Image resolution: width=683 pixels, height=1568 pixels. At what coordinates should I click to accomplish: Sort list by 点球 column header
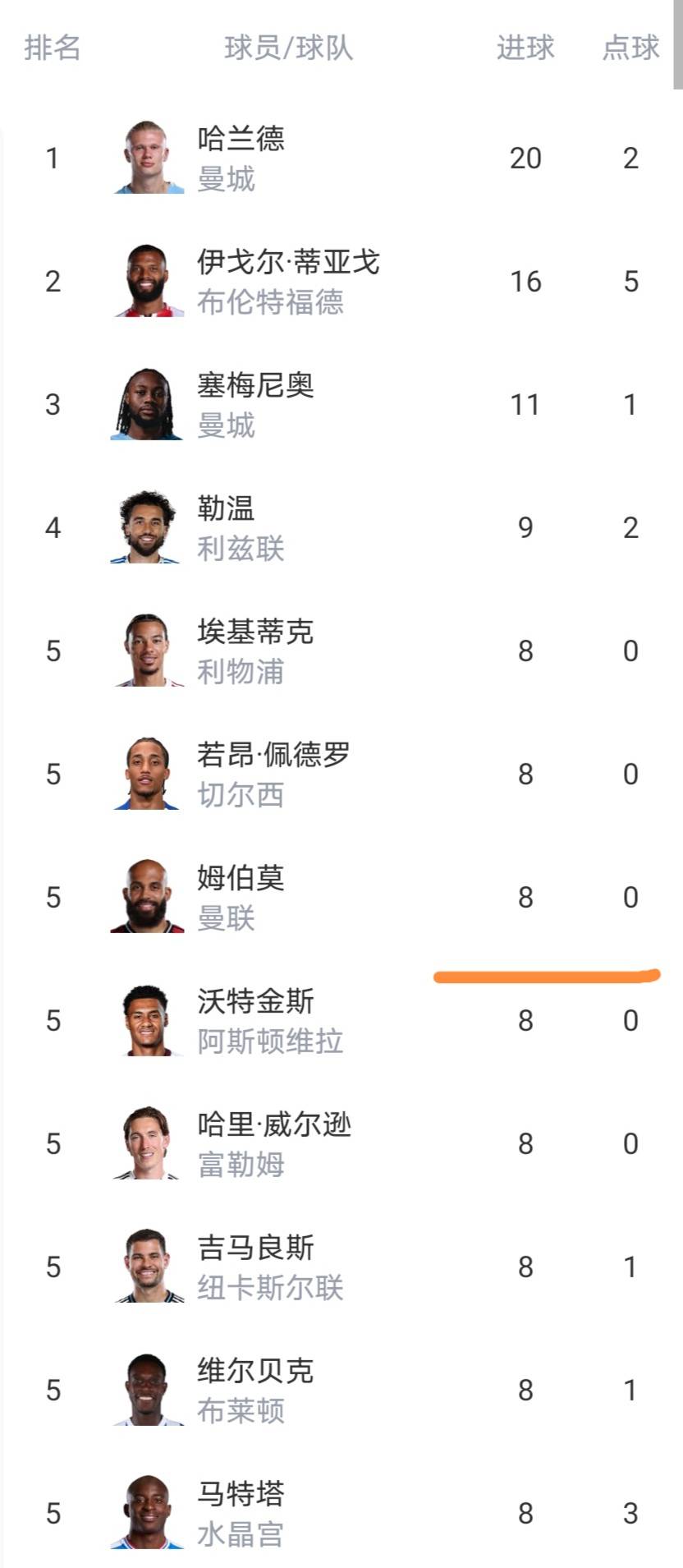coord(630,49)
